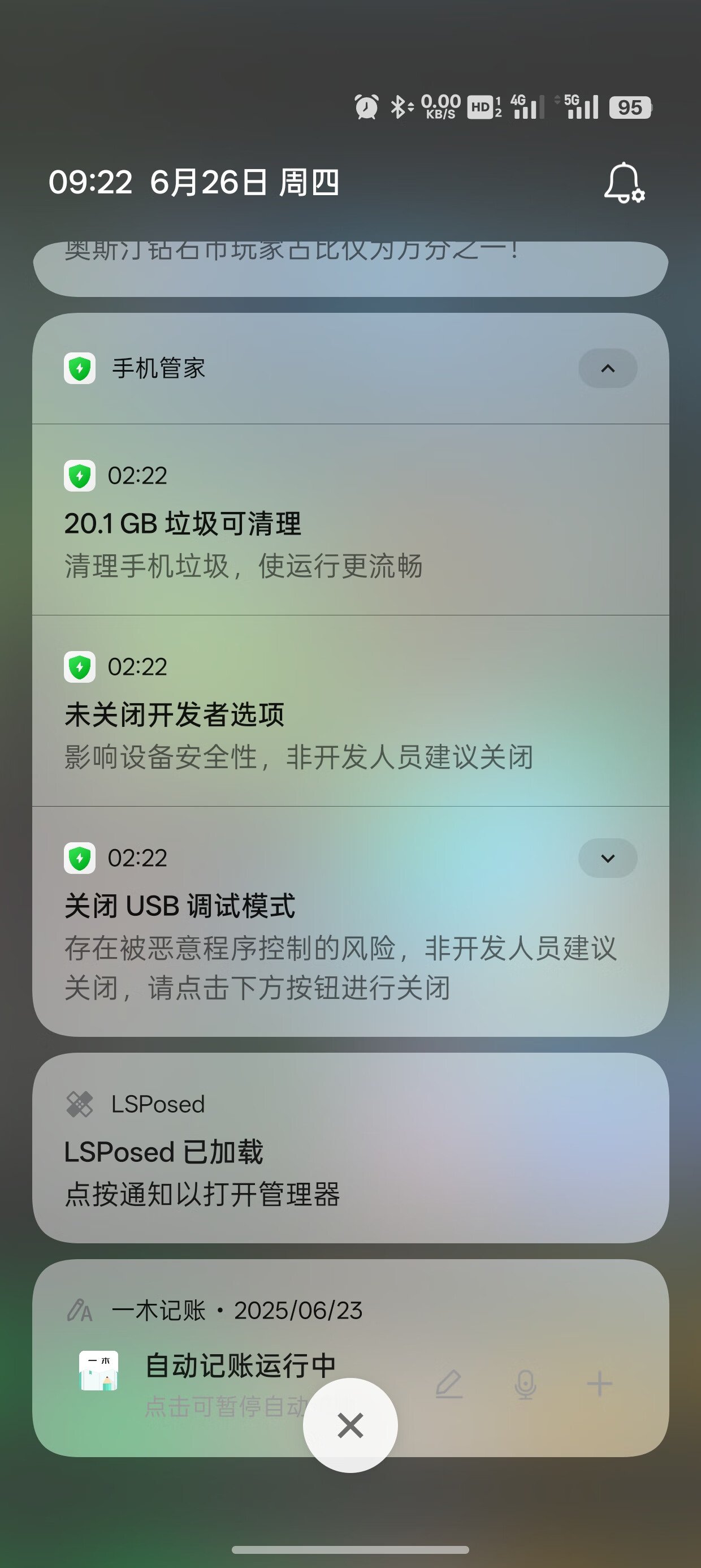Open the LSPosed 已加载 notification
The image size is (701, 1568).
click(x=350, y=1148)
